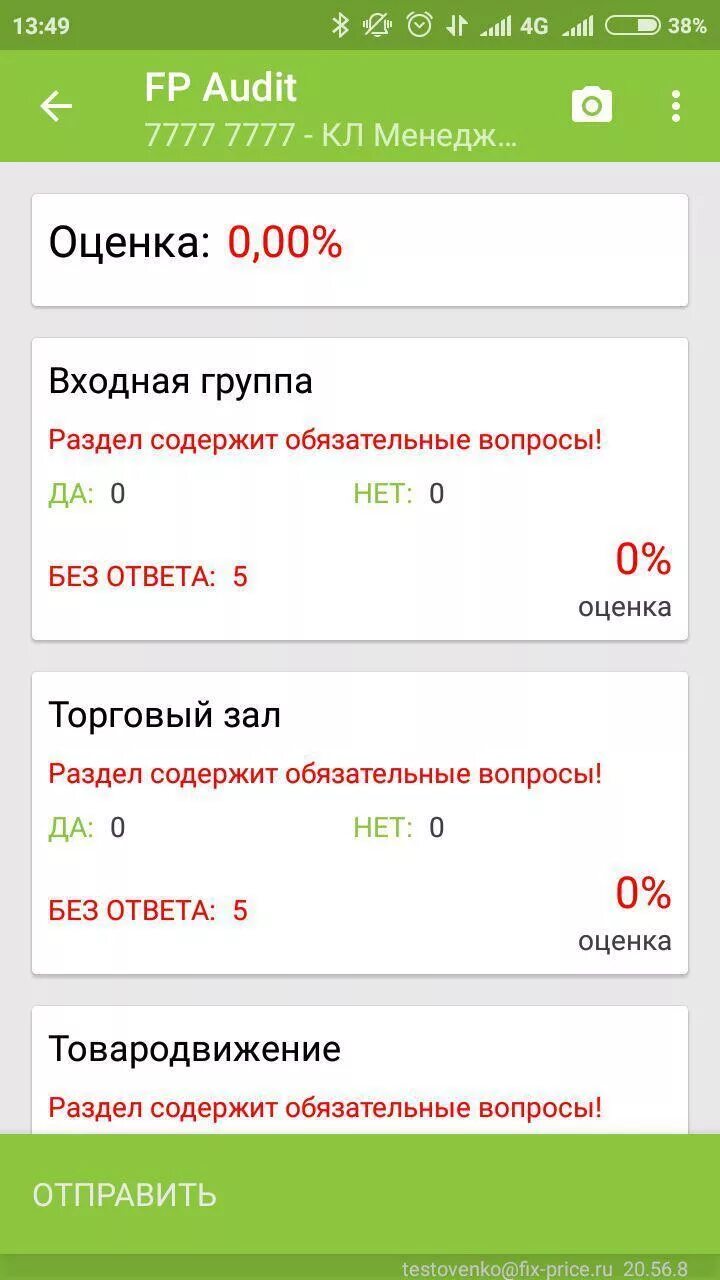Open the Торговый зал section
The height and width of the screenshot is (1280, 720).
360,823
